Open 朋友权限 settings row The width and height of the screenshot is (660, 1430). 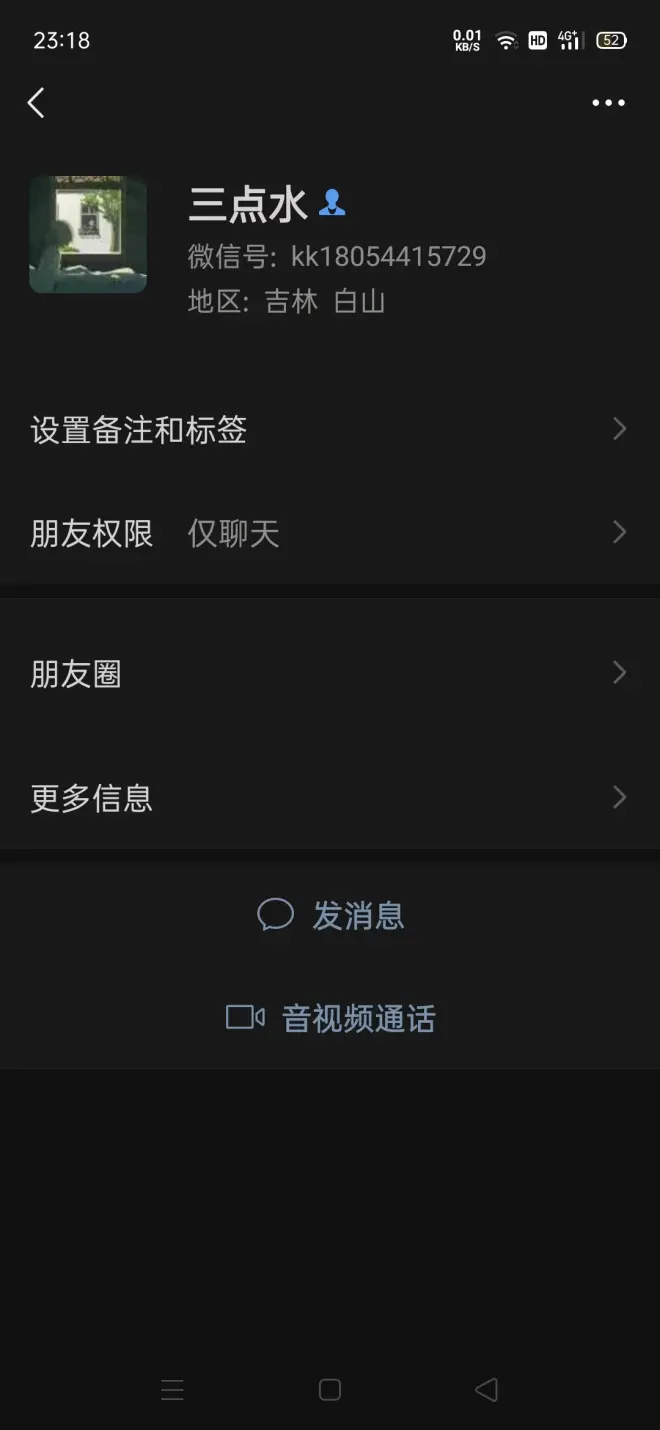330,533
